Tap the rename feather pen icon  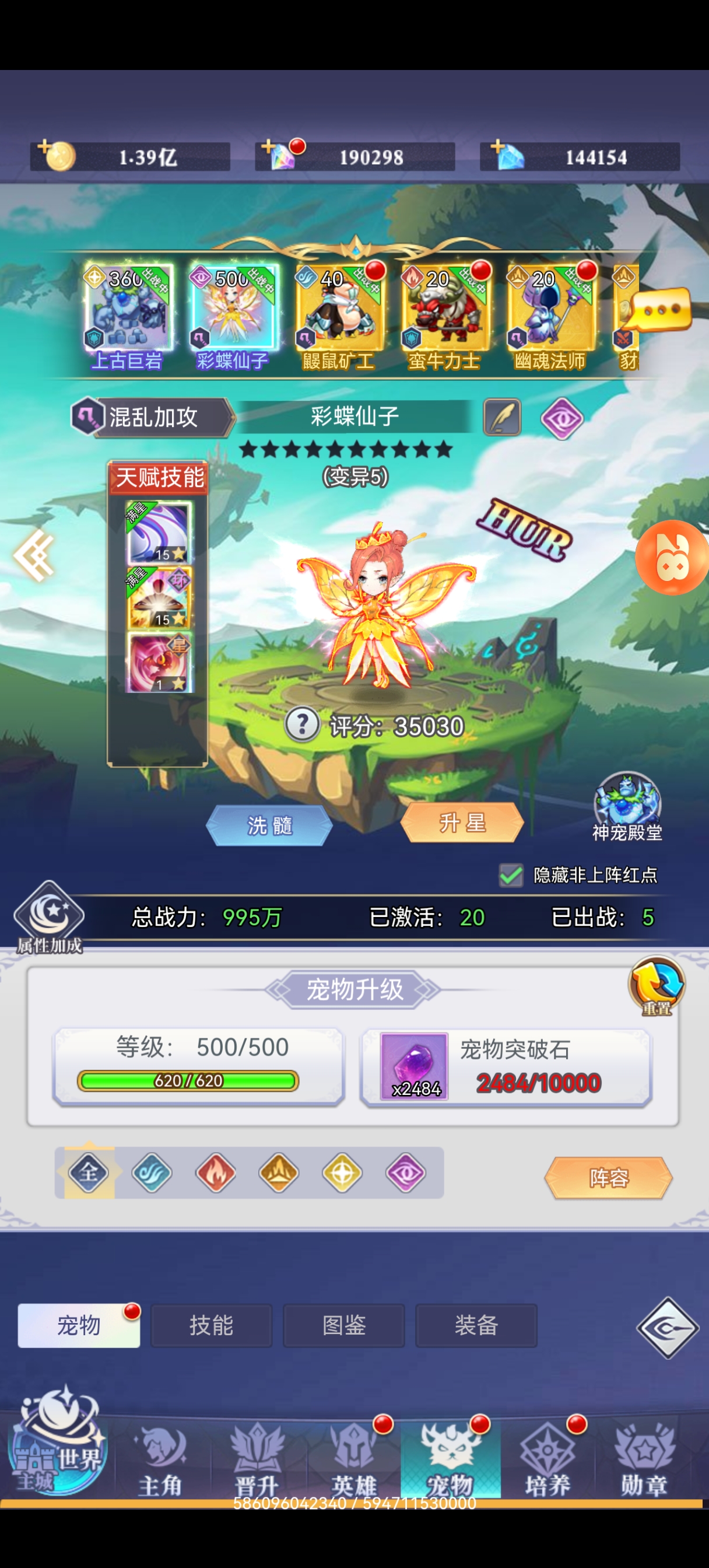click(x=502, y=417)
